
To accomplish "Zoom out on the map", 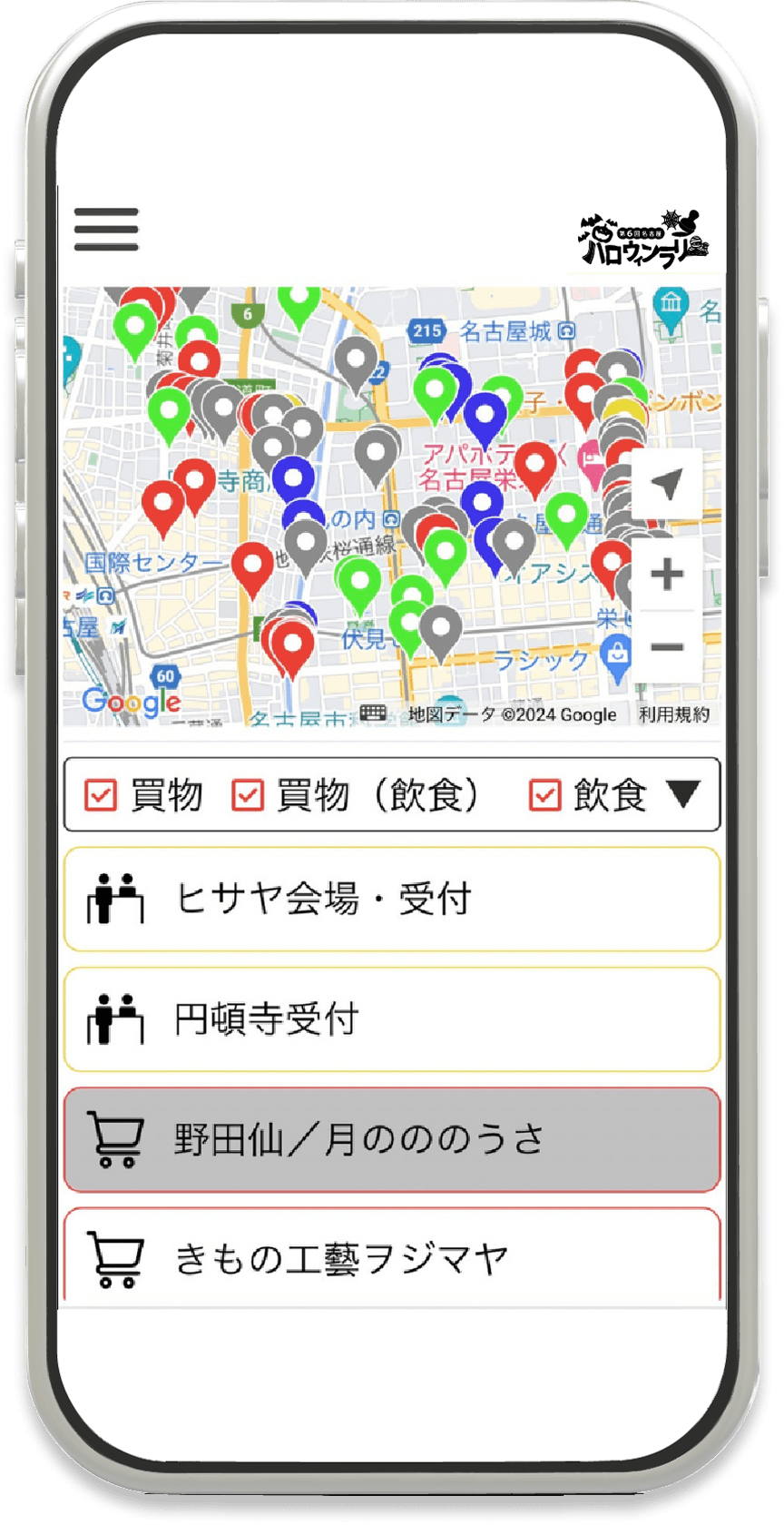I will [x=668, y=647].
